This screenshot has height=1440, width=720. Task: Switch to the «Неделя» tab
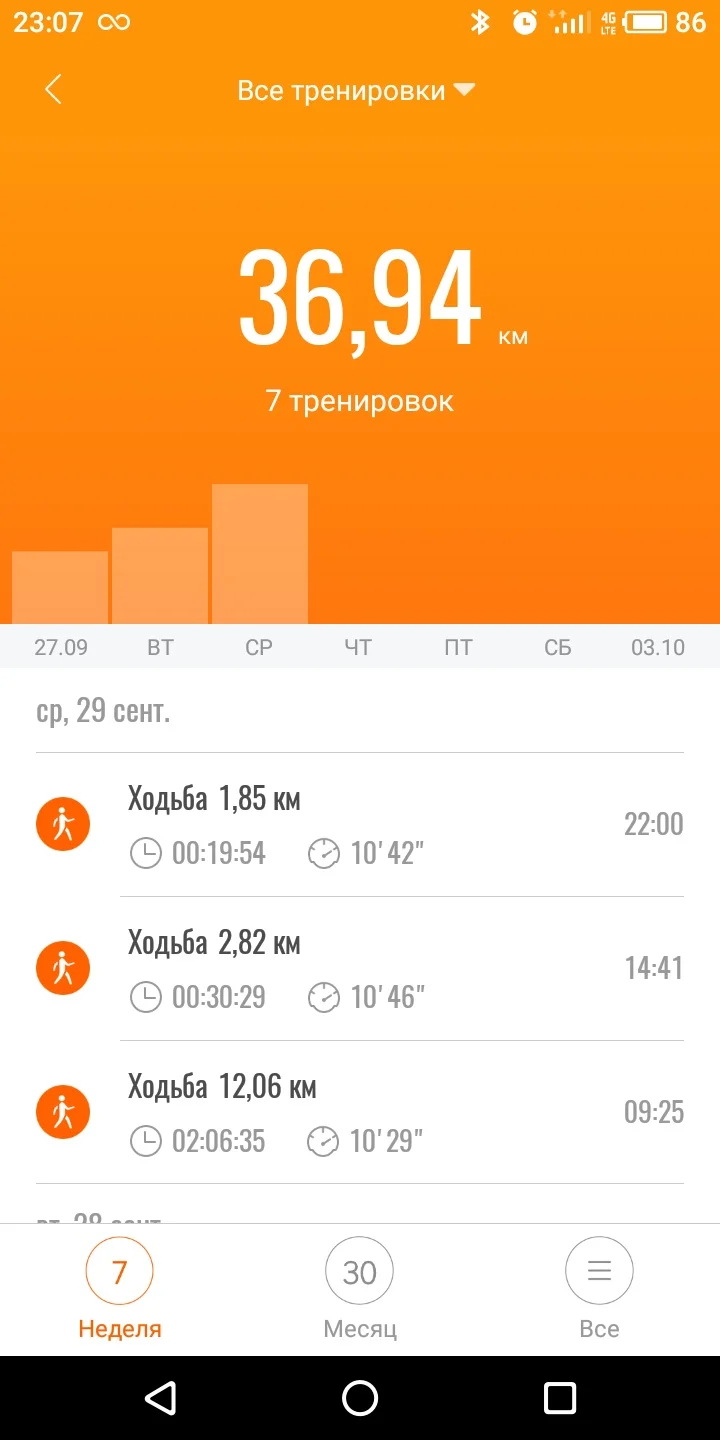click(120, 1288)
